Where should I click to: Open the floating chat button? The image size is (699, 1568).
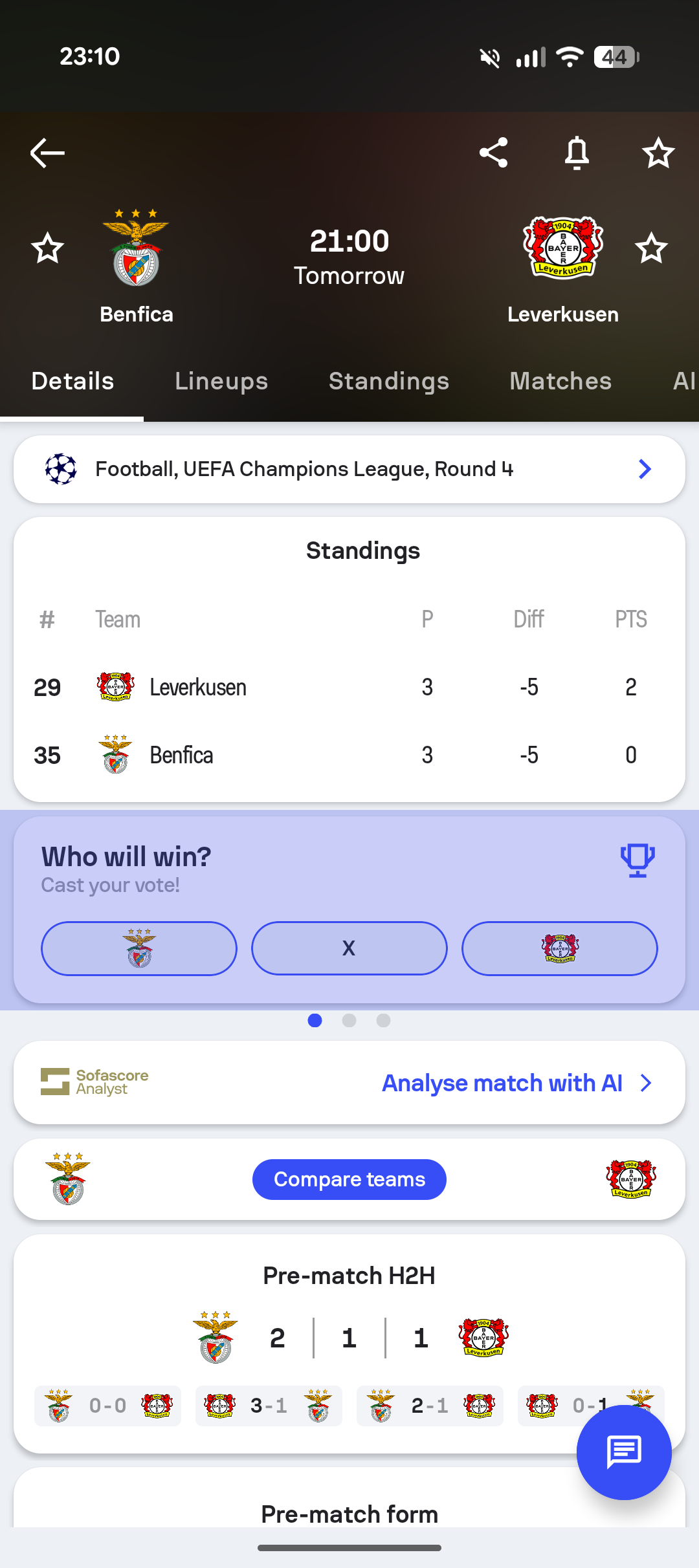coord(624,1452)
